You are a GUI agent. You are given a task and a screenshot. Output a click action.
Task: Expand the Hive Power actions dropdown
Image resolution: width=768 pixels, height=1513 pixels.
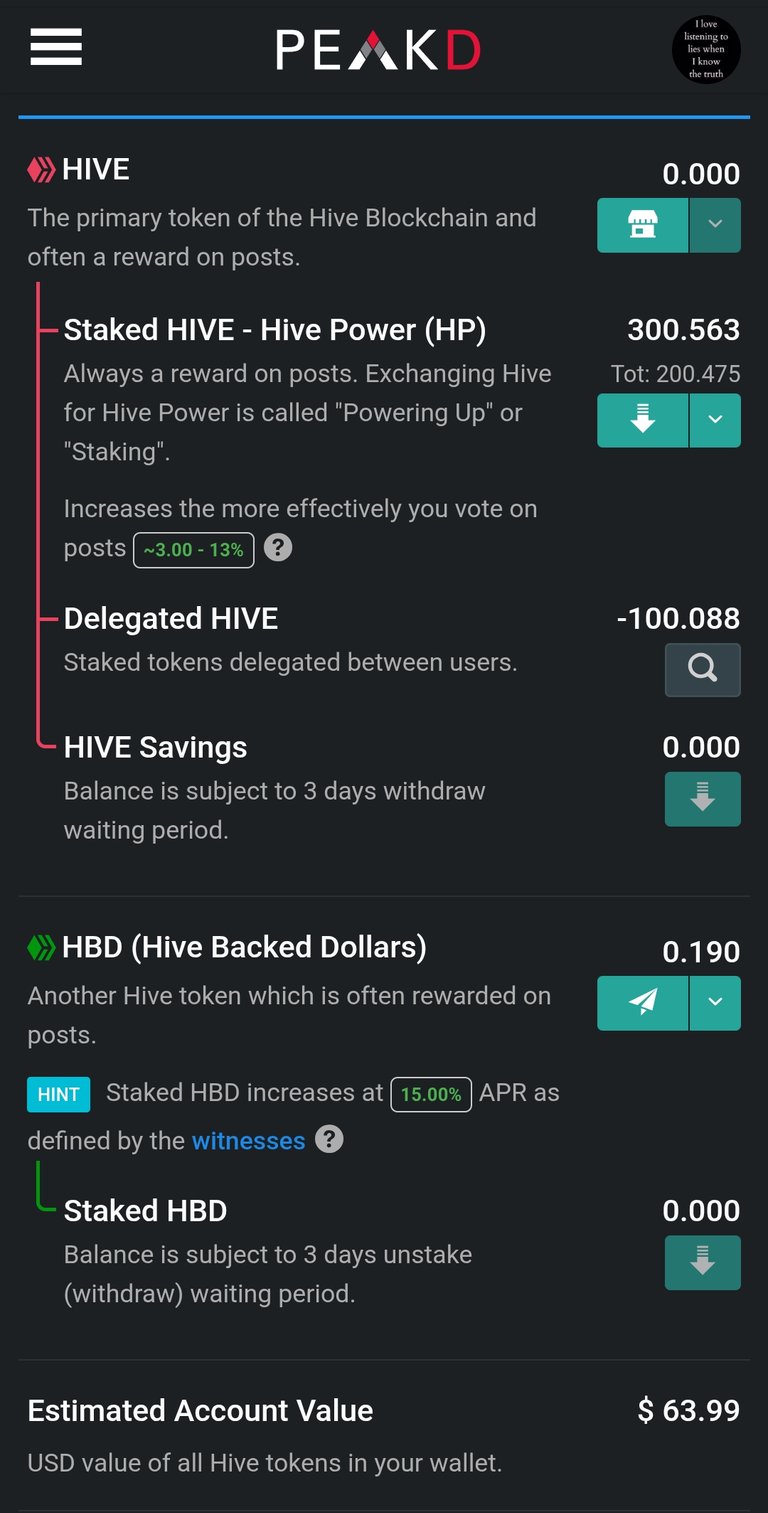(x=715, y=420)
